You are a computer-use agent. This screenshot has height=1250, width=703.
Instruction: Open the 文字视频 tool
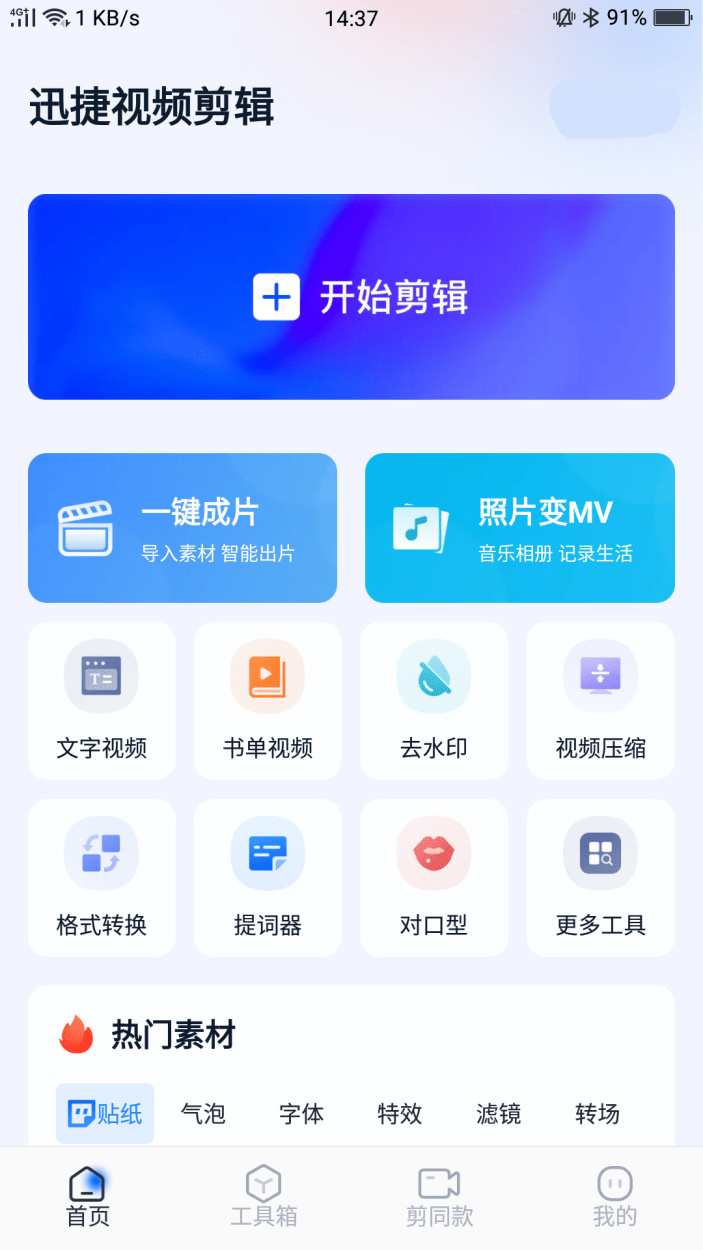[101, 701]
